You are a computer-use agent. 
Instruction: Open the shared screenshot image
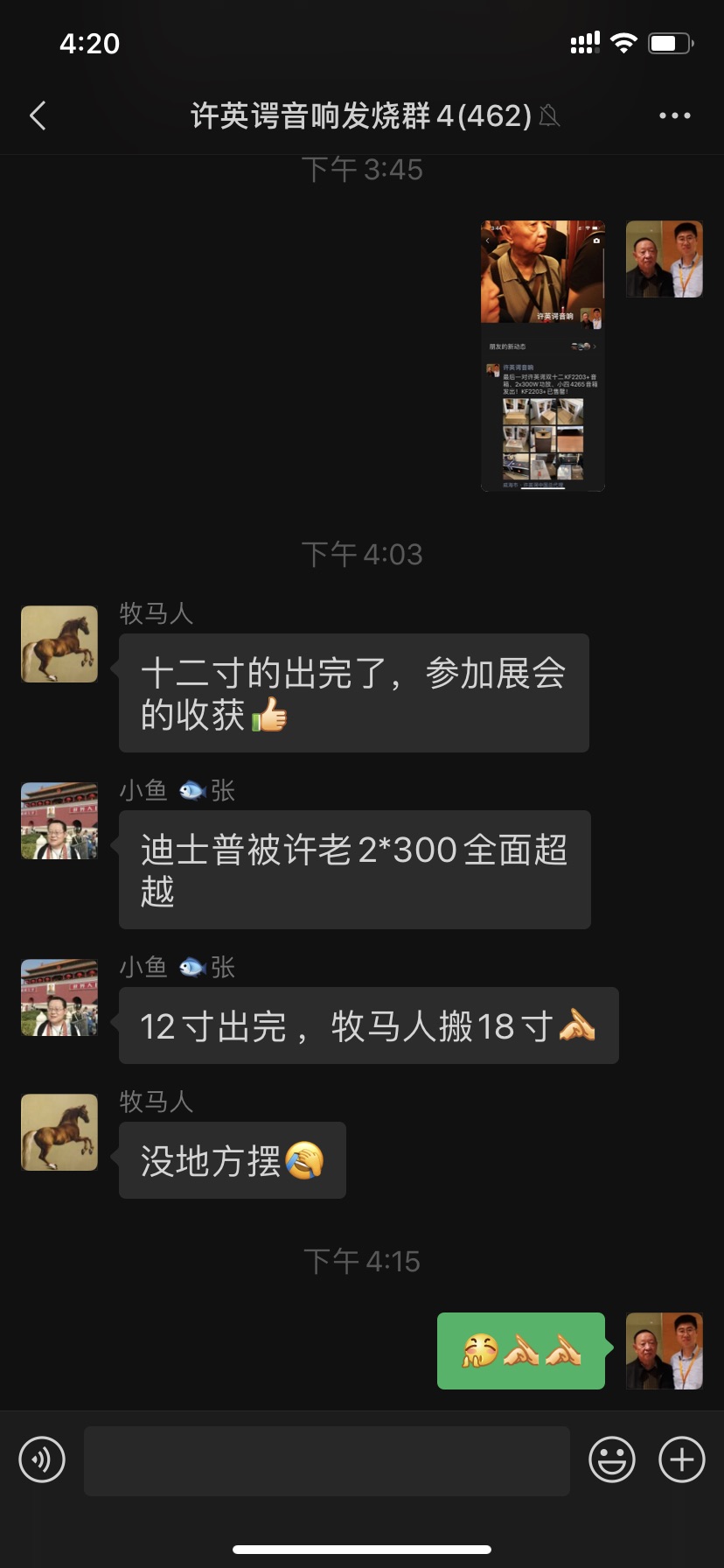(542, 355)
